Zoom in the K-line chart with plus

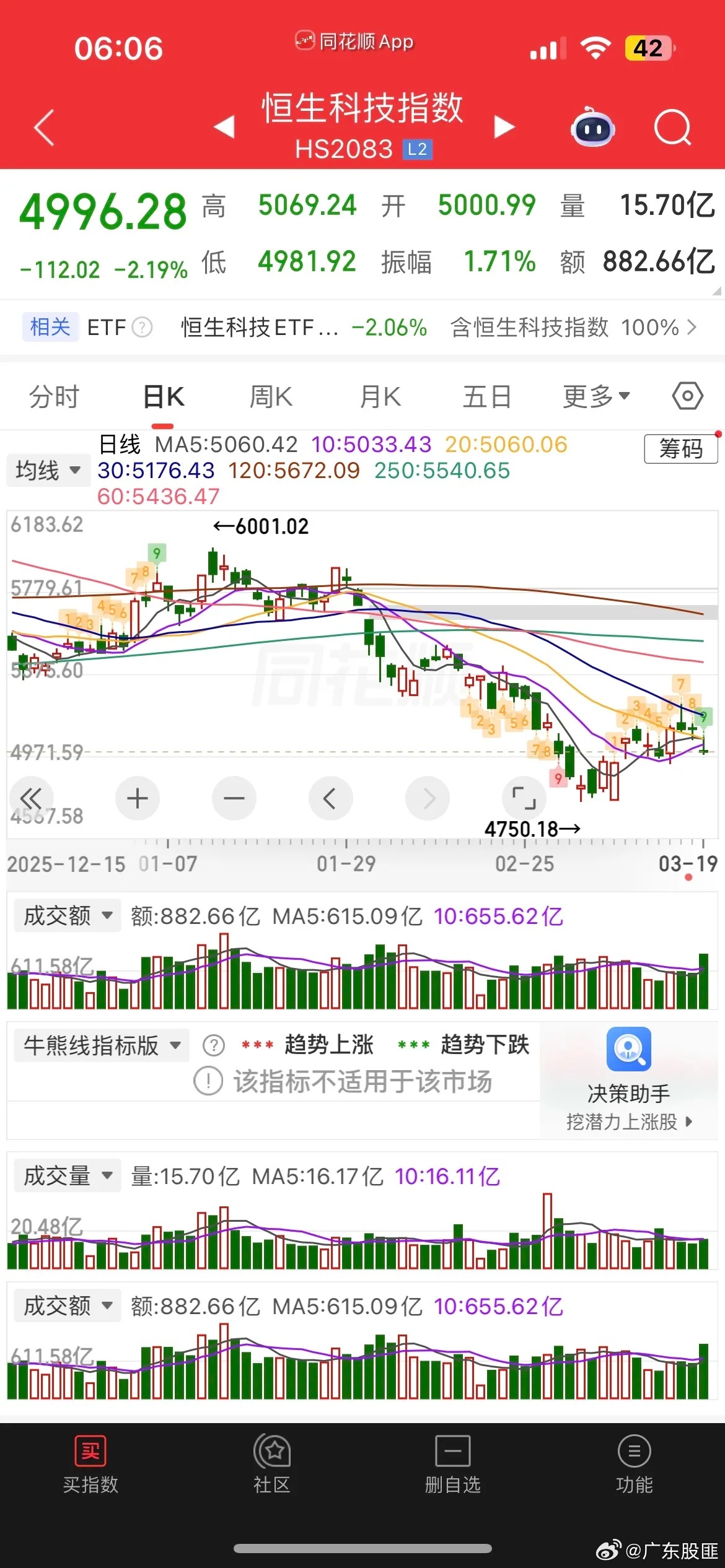tap(138, 798)
